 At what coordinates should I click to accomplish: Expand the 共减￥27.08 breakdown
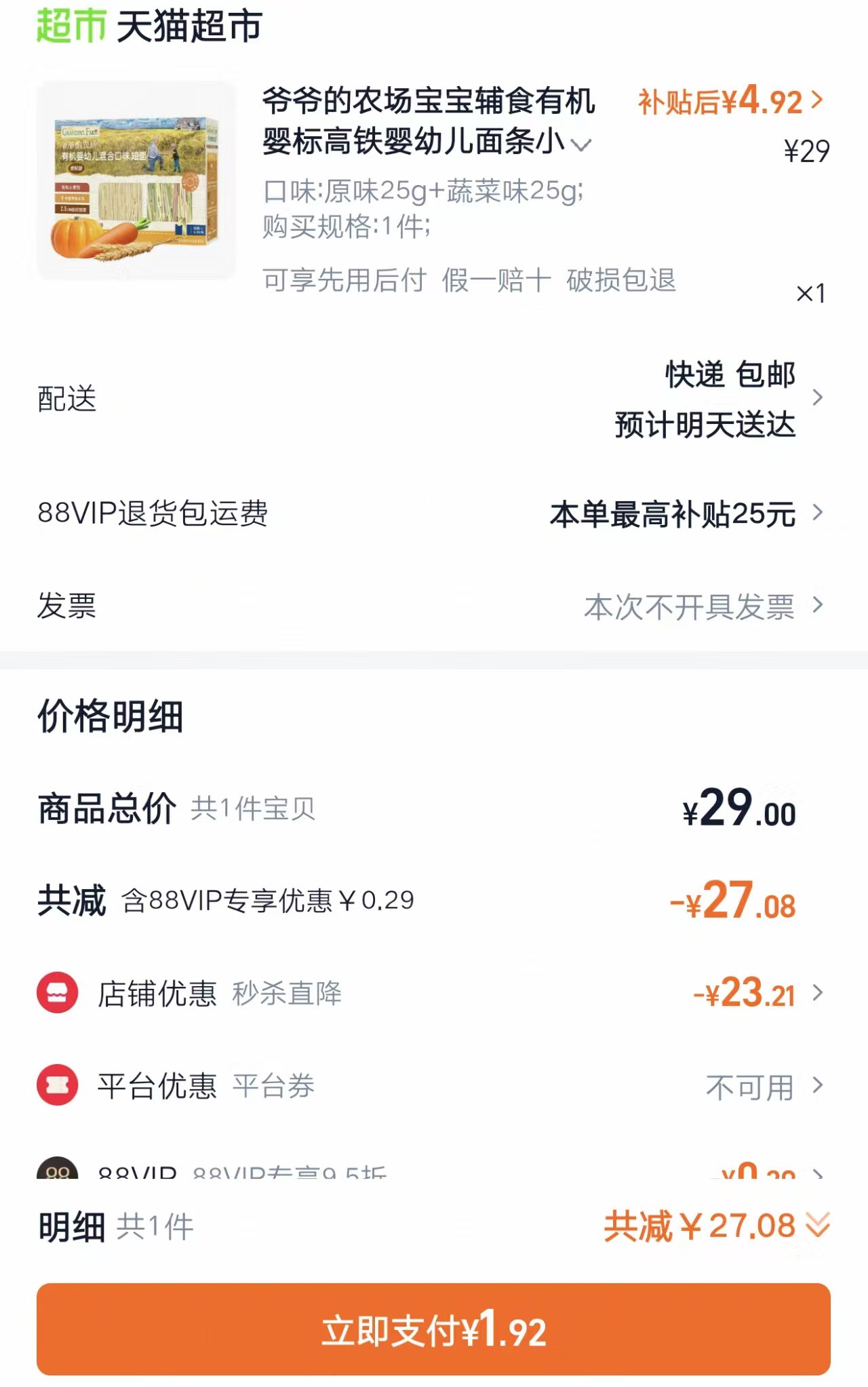pos(717,1226)
